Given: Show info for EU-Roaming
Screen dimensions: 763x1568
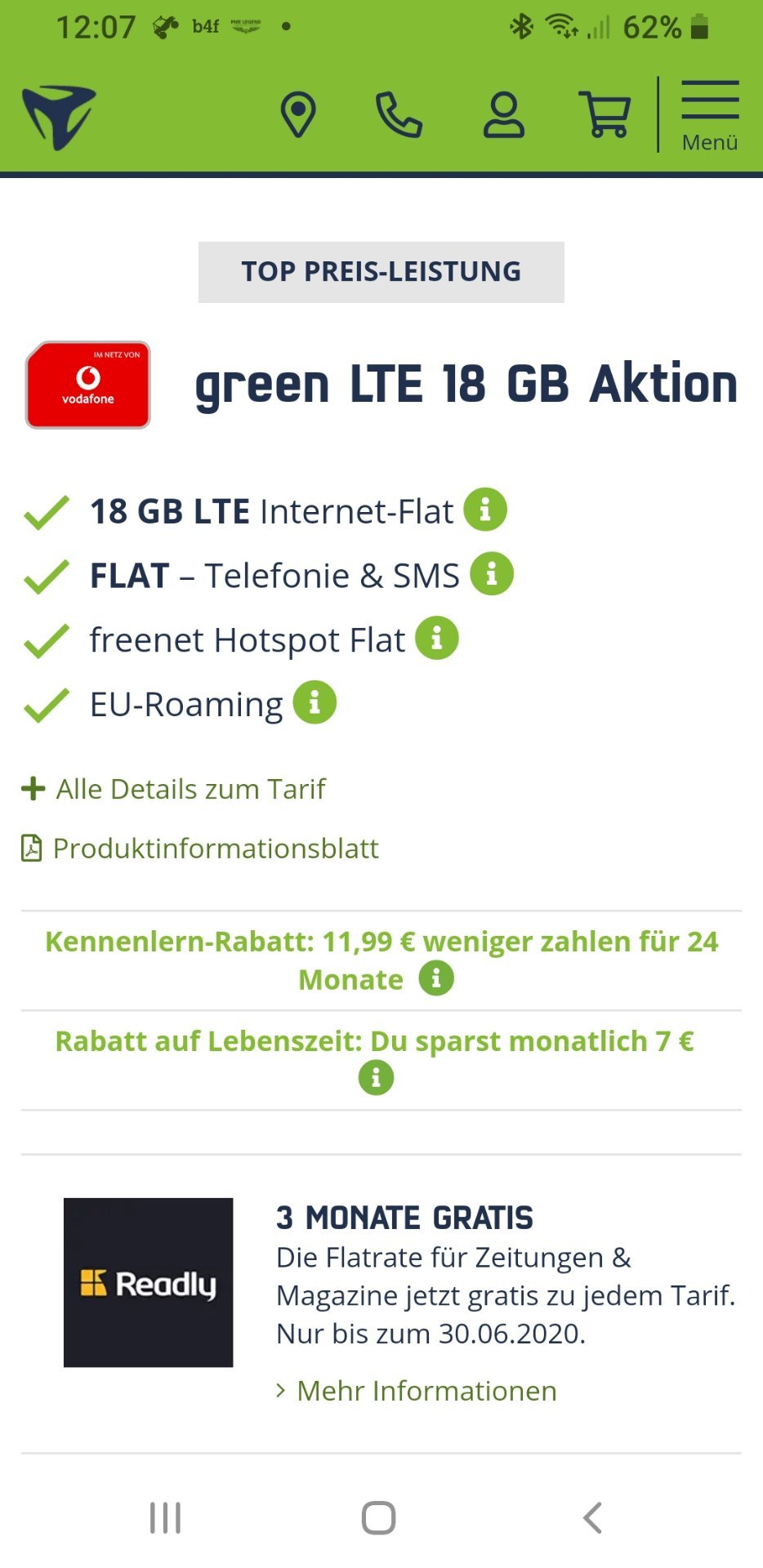Looking at the screenshot, I should [x=315, y=702].
